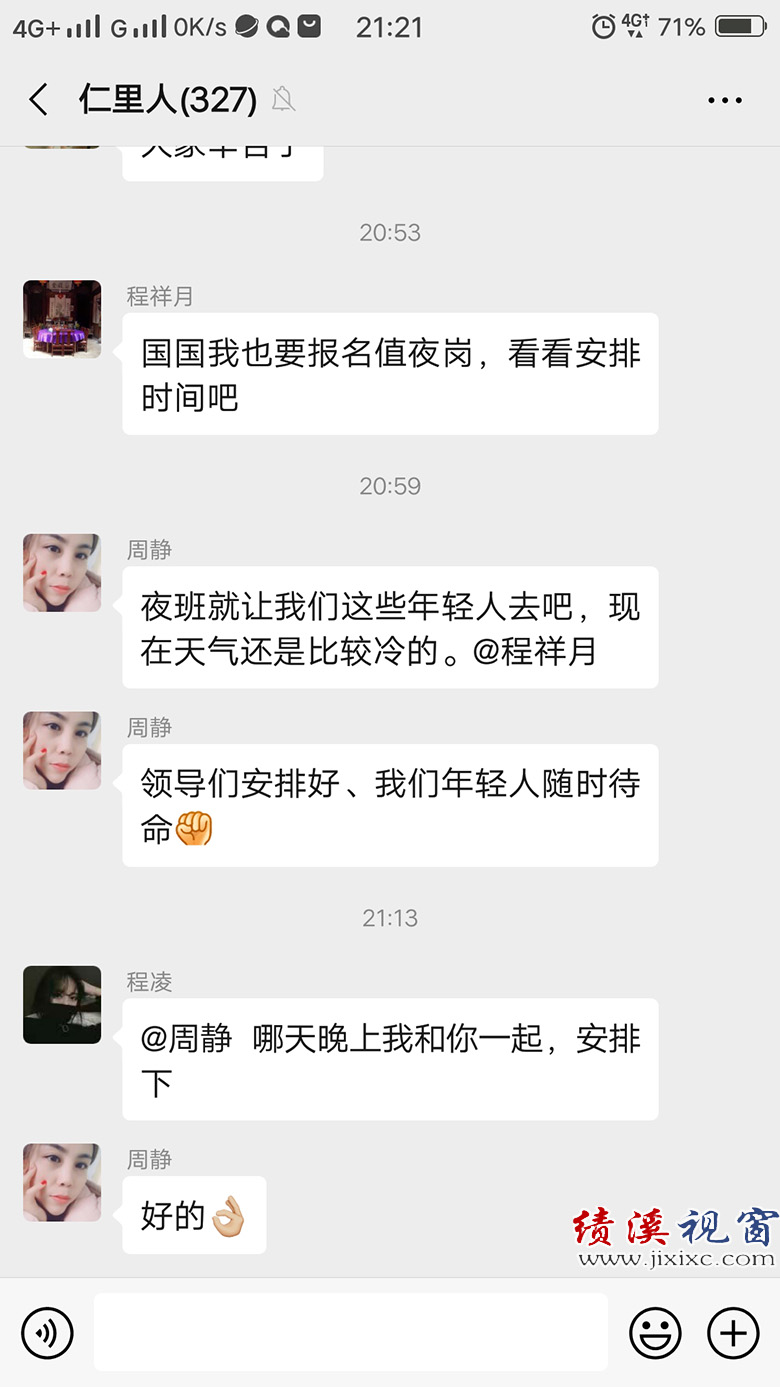View 程祥月's profile avatar
This screenshot has width=780, height=1387.
tap(62, 319)
